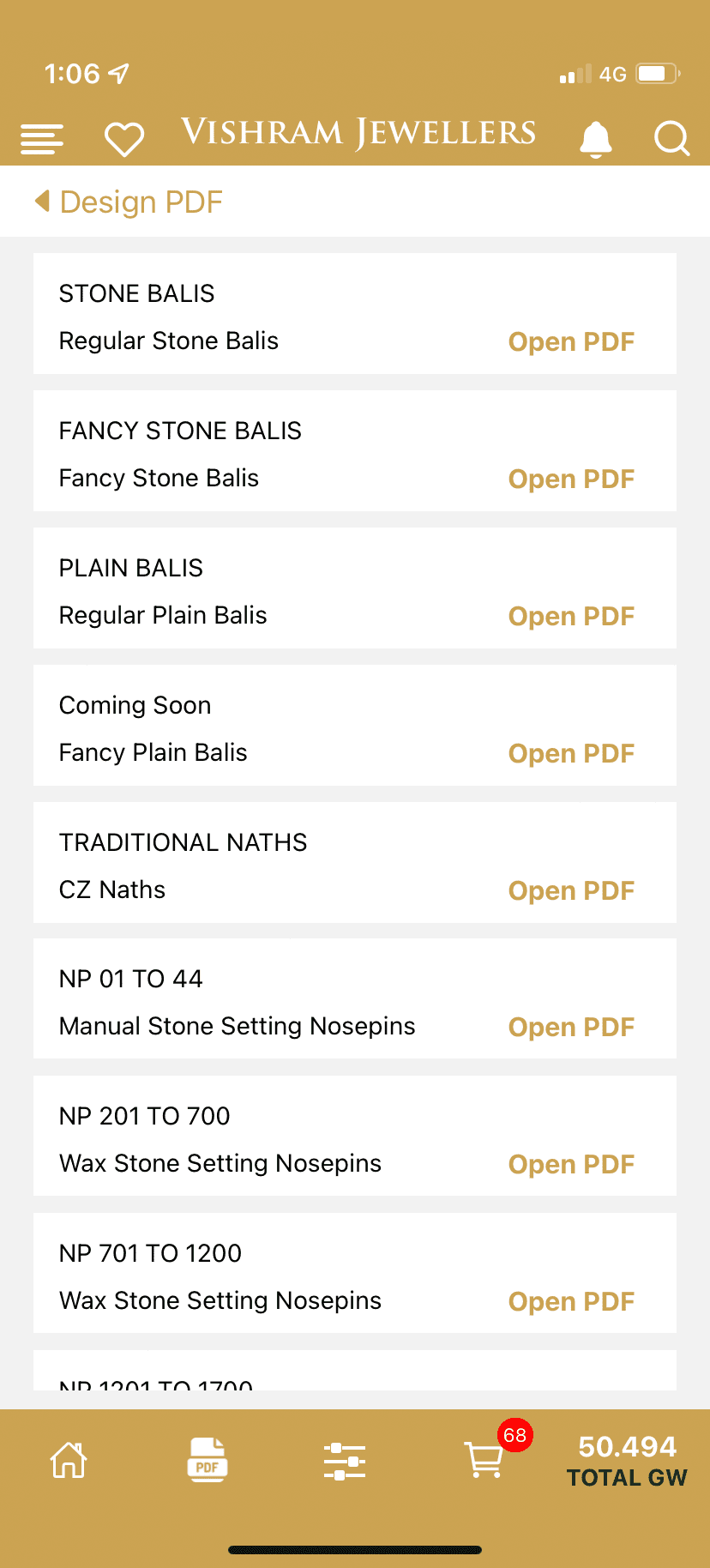Open the wishlist heart icon

pyautogui.click(x=124, y=139)
